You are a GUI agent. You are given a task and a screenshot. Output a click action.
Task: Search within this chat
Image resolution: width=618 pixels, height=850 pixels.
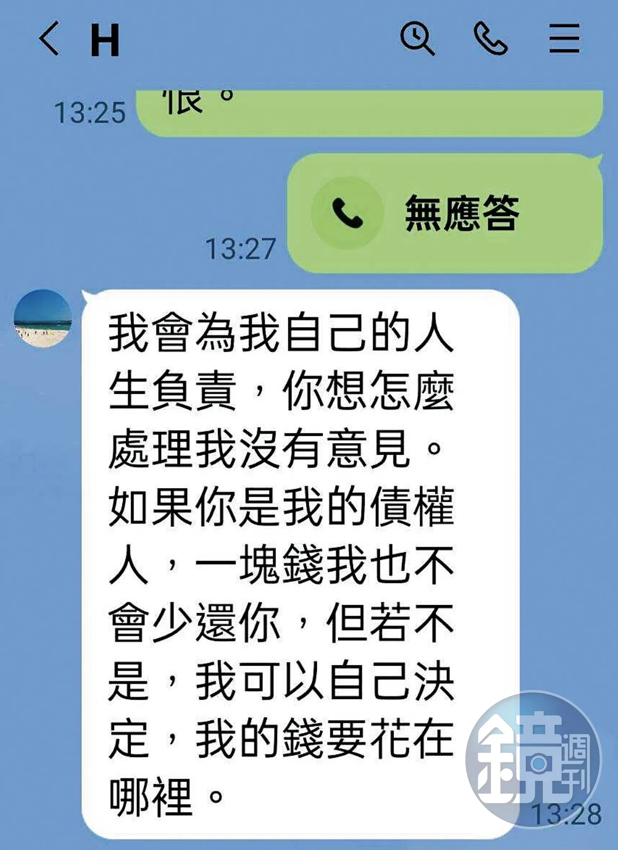pyautogui.click(x=417, y=39)
